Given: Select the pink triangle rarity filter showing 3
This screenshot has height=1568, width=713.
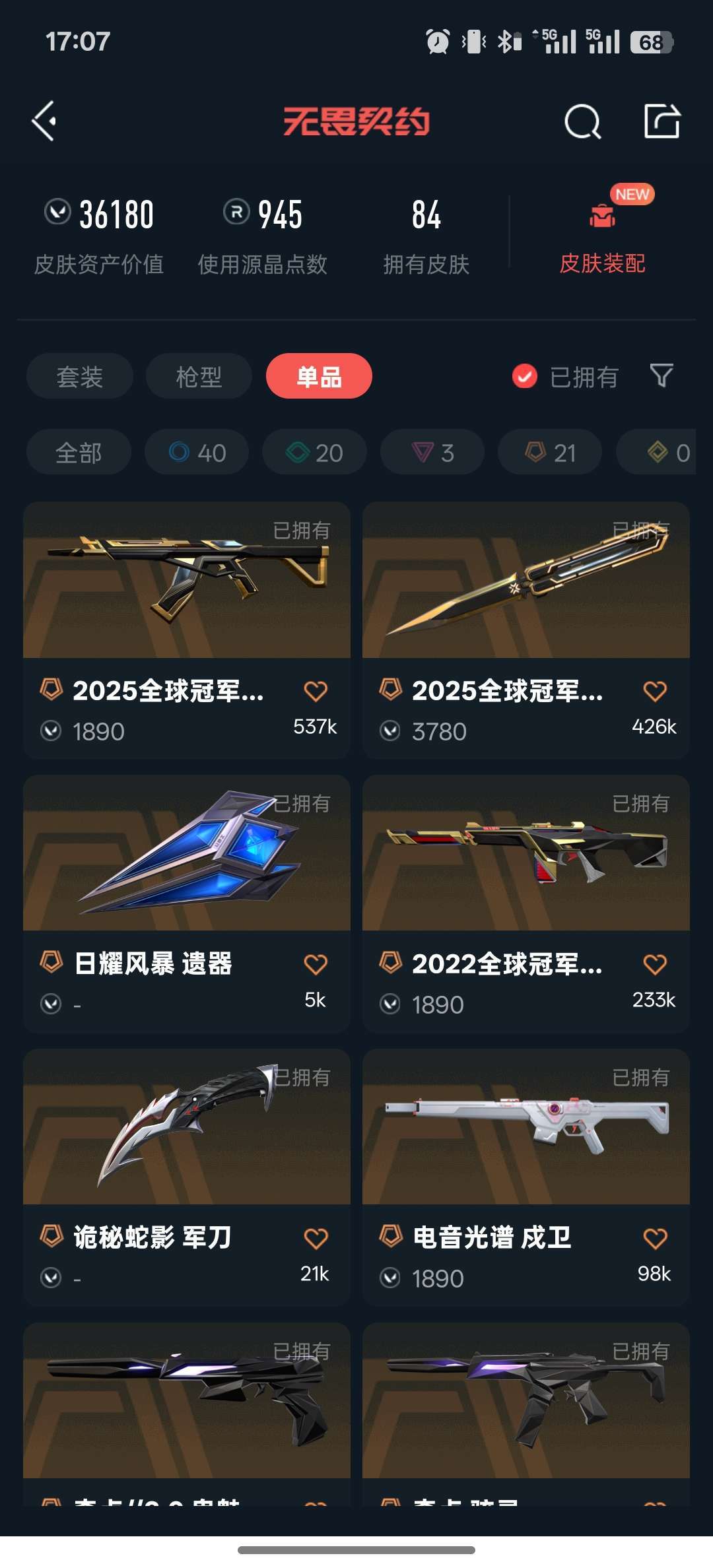Looking at the screenshot, I should pos(431,452).
